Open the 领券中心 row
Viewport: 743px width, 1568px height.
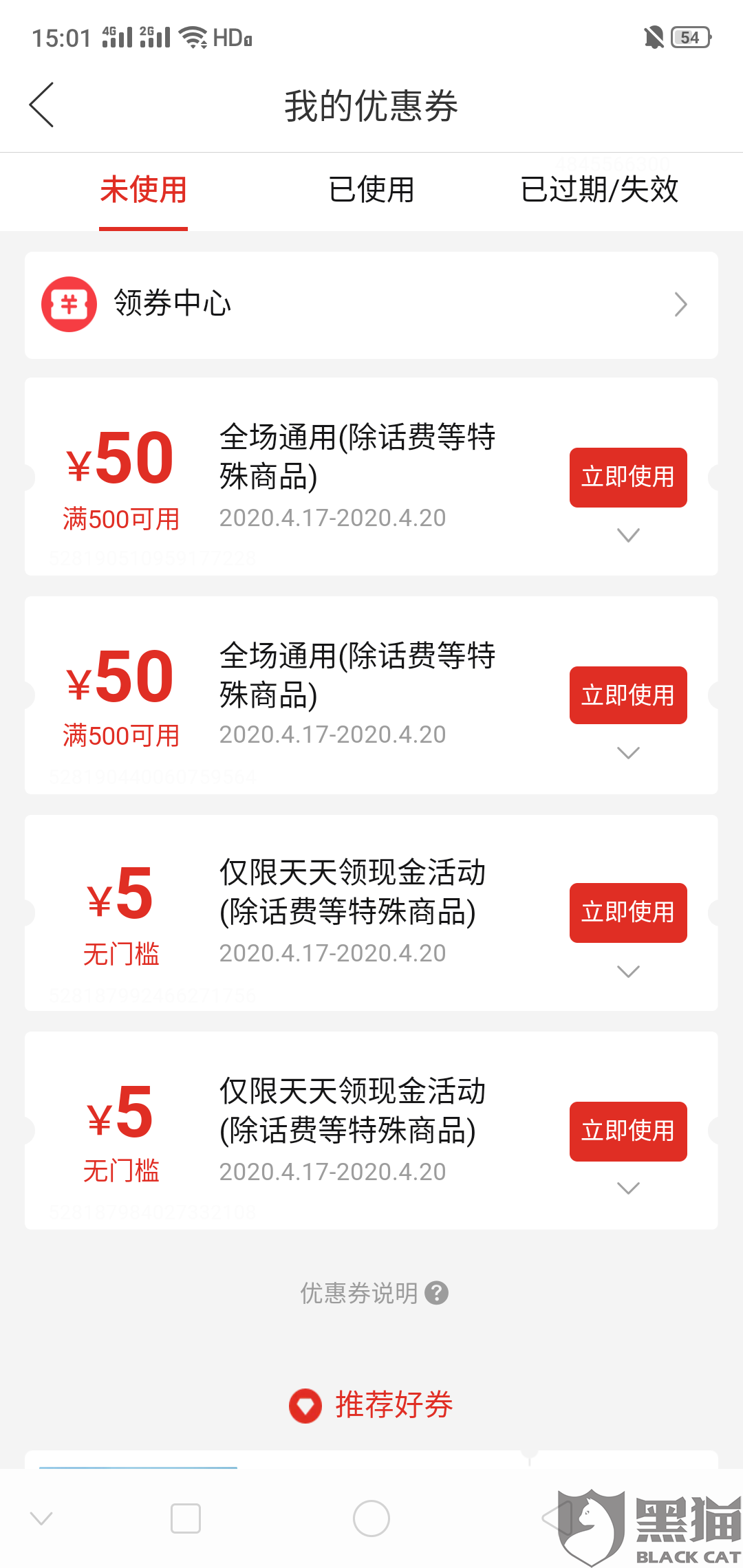tap(371, 305)
